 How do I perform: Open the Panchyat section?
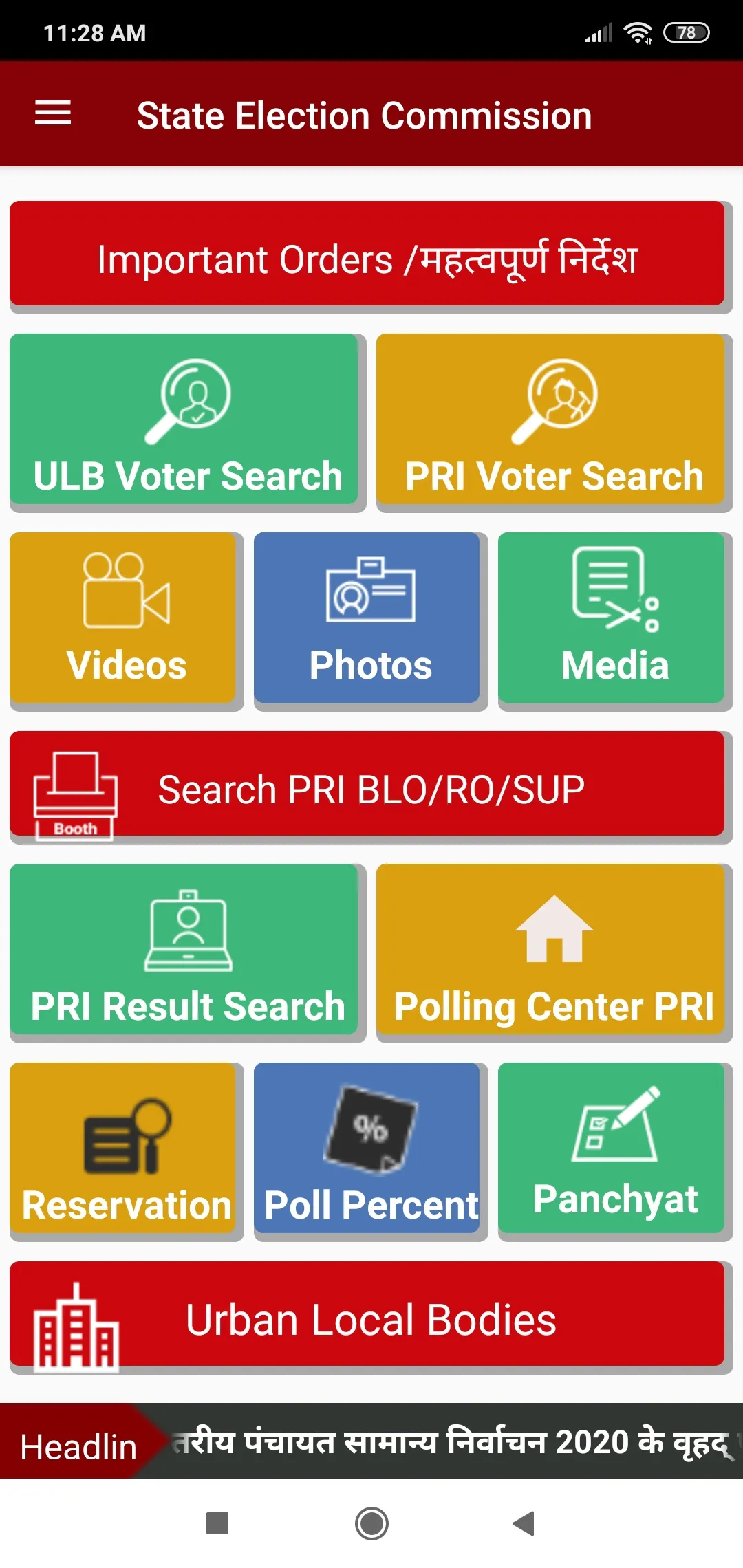pyautogui.click(x=612, y=1148)
